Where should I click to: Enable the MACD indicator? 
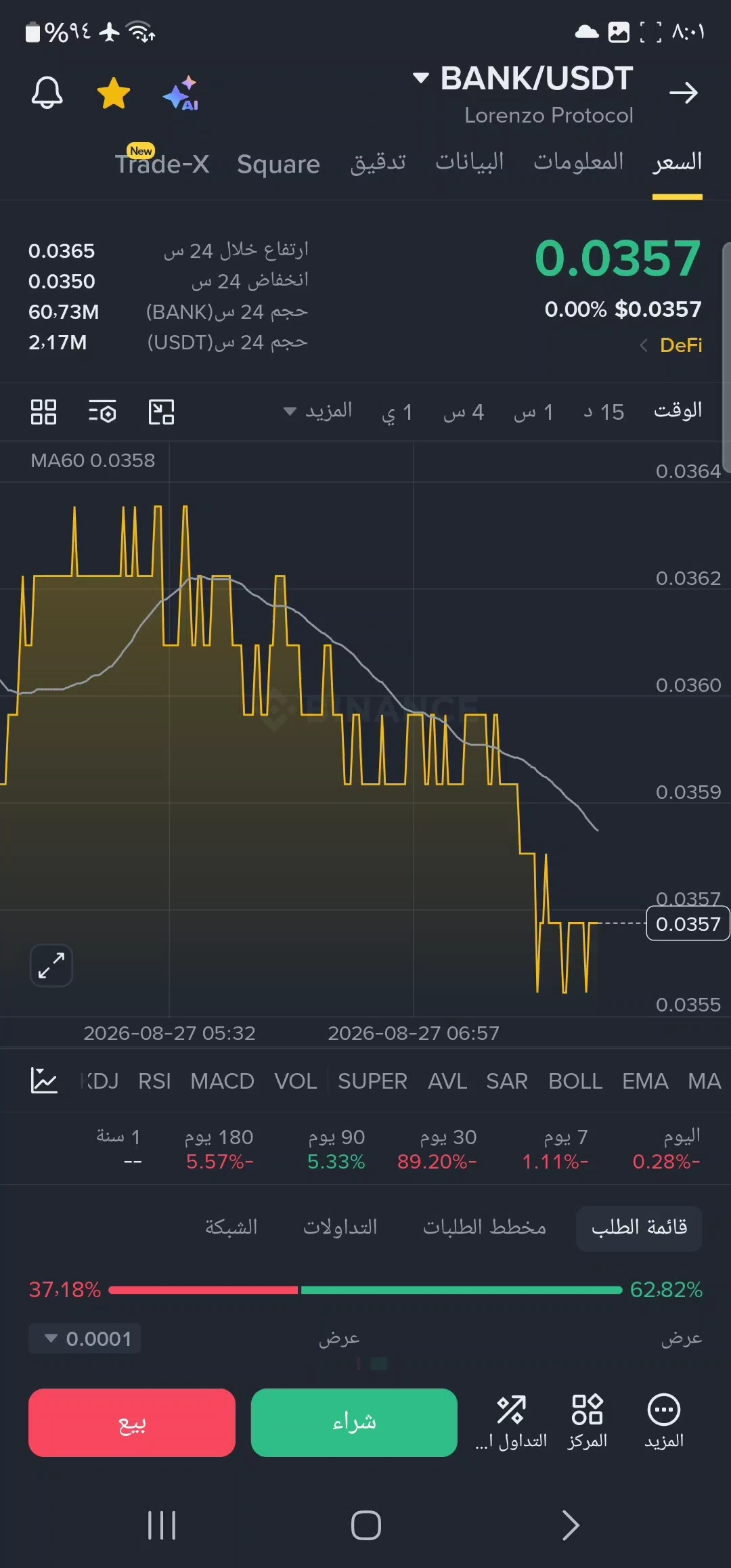coord(222,1081)
